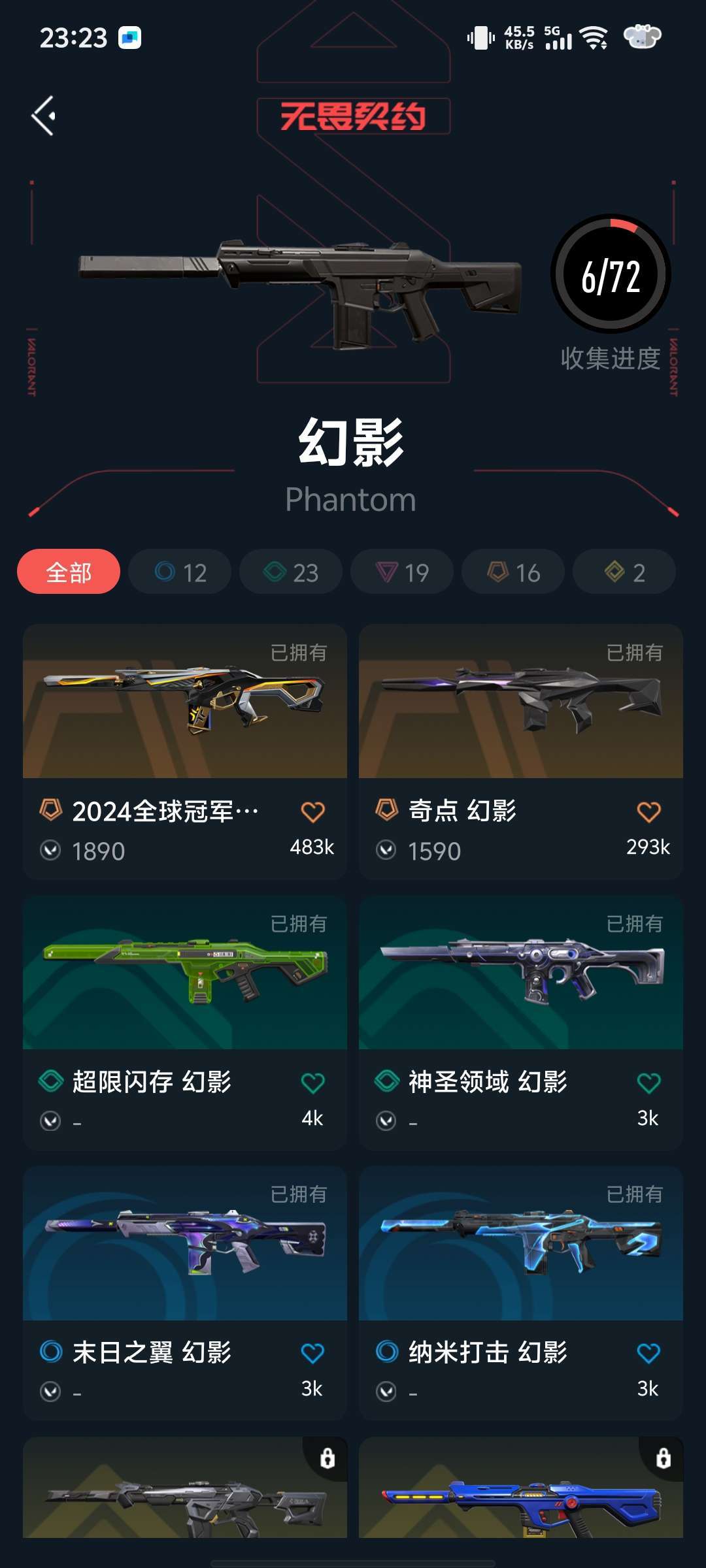Filter skins by the green tier showing 23
706x1568 pixels.
291,572
